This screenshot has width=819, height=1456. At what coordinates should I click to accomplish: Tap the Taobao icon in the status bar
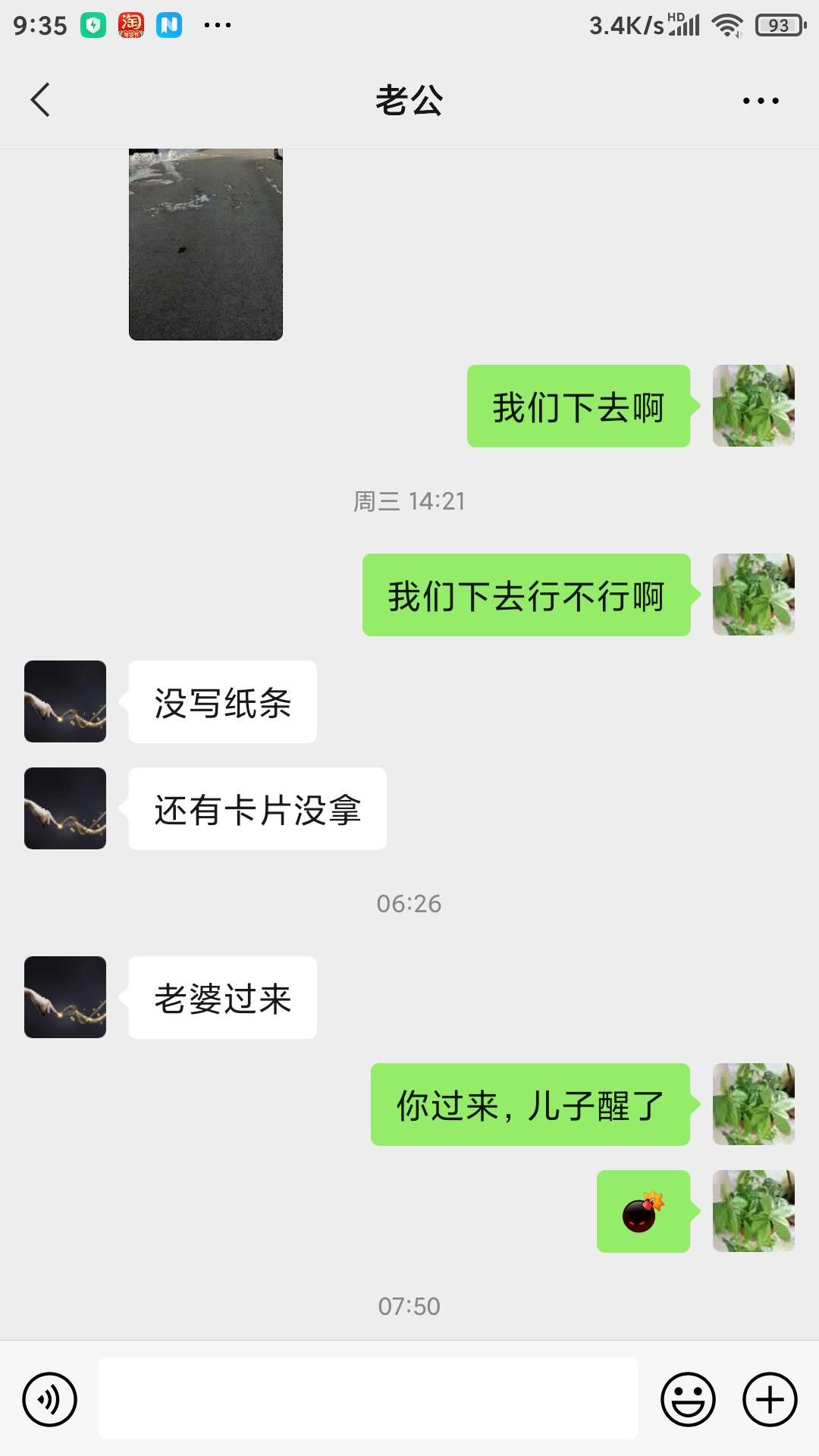click(129, 24)
